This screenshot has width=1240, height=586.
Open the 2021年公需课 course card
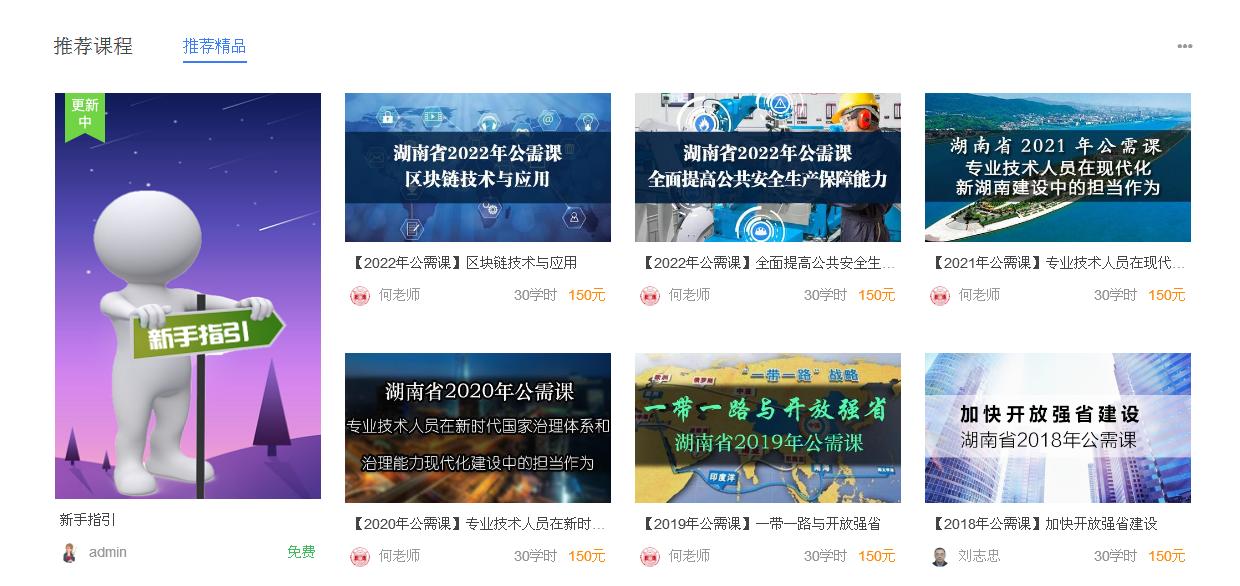[x=1057, y=167]
